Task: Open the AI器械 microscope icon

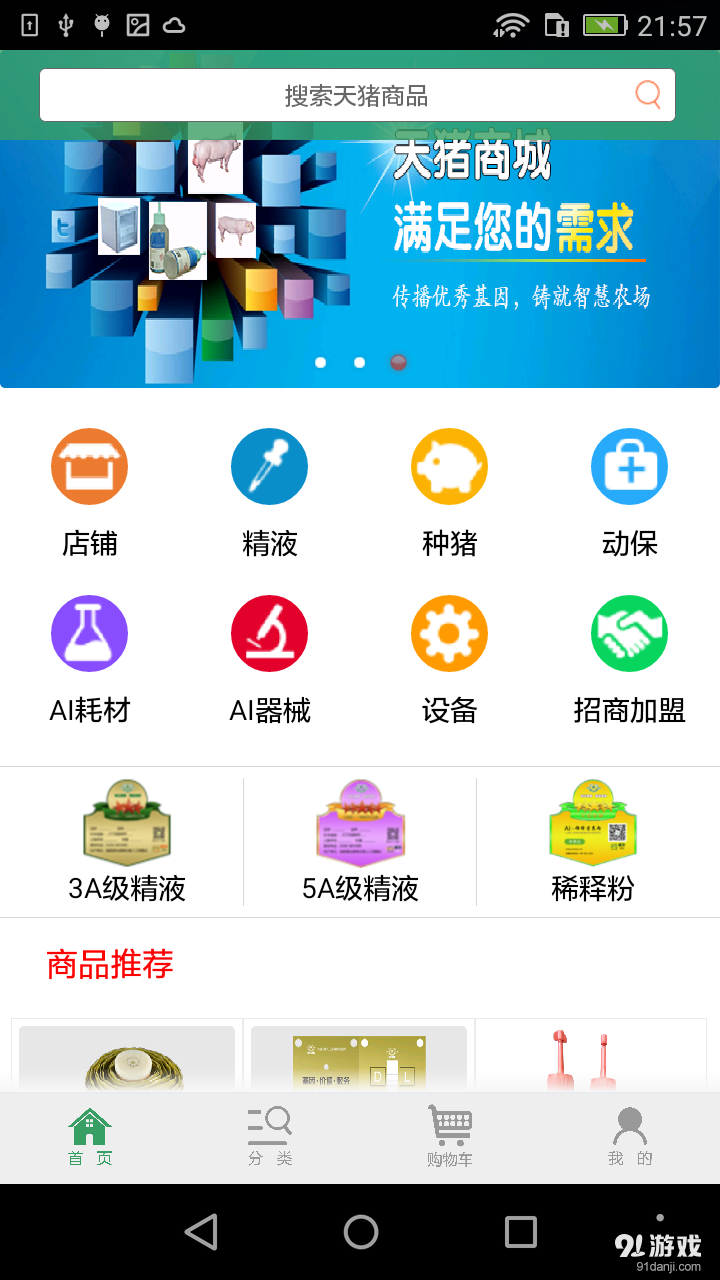Action: tap(269, 633)
